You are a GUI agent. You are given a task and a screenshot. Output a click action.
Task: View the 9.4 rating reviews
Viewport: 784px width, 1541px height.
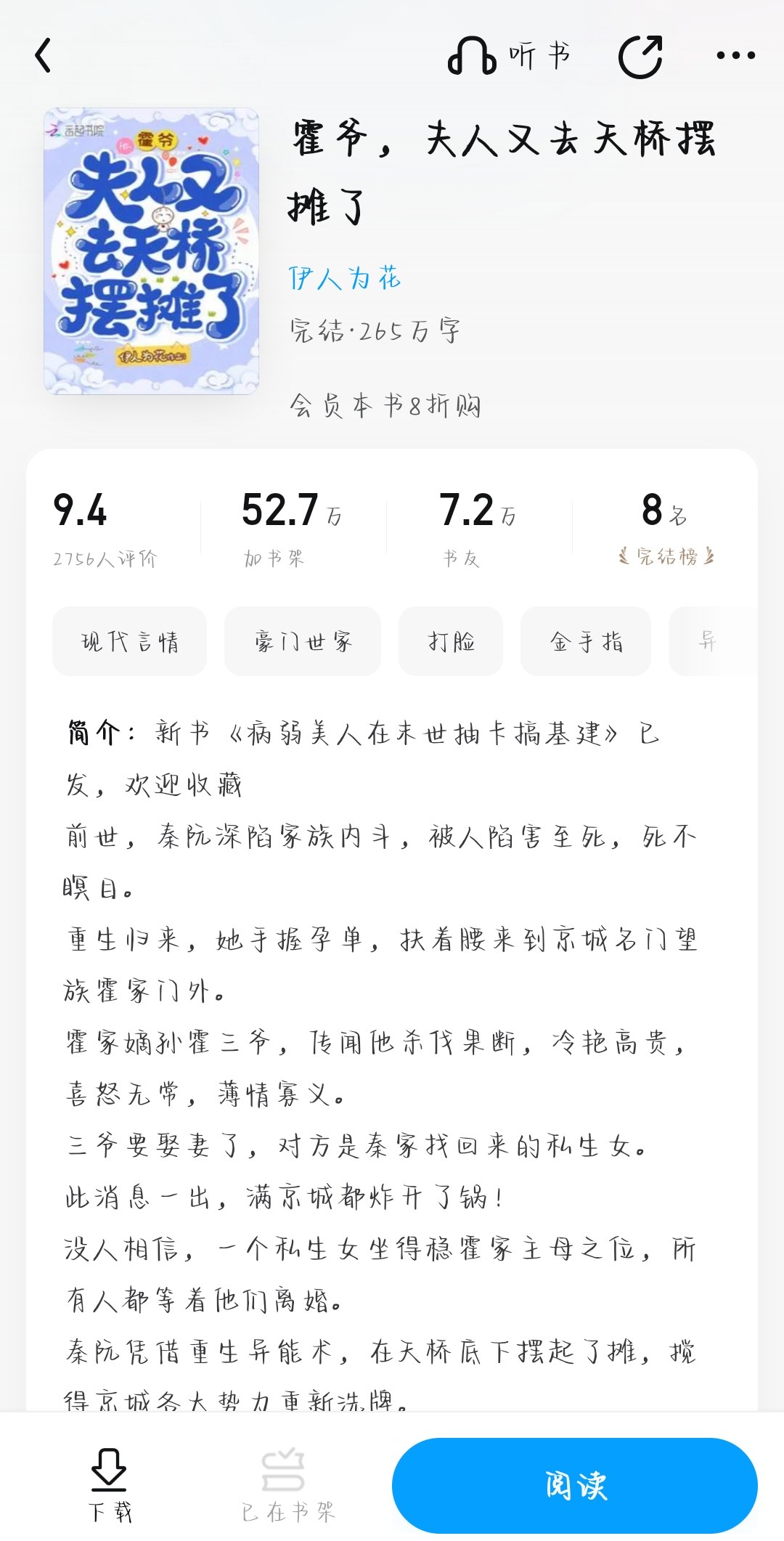click(105, 529)
